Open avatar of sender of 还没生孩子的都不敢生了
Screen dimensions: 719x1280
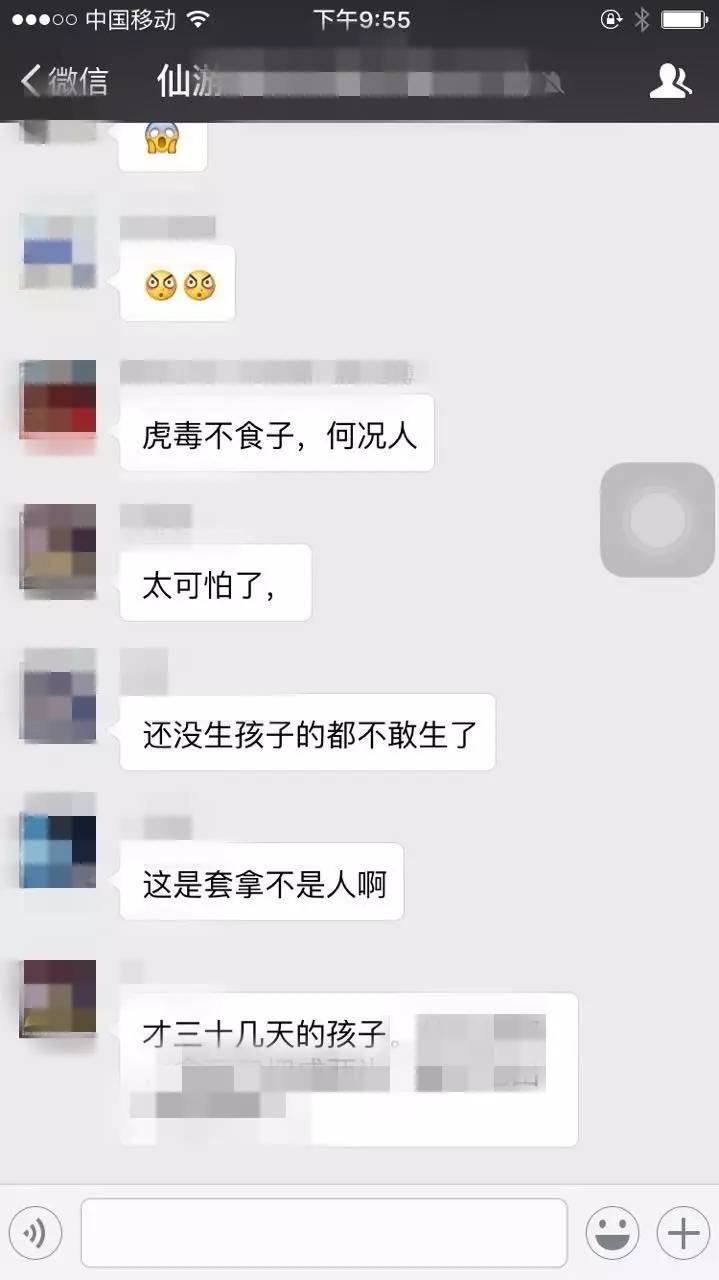pyautogui.click(x=58, y=693)
